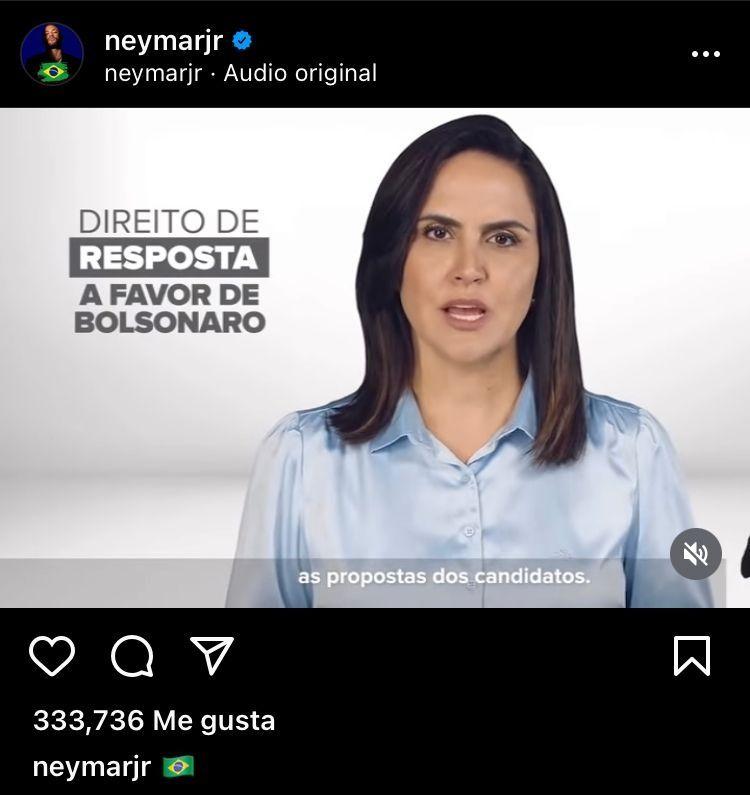View the 333,736 Me gusta list
Viewport: 750px width, 795px height.
[x=154, y=720]
